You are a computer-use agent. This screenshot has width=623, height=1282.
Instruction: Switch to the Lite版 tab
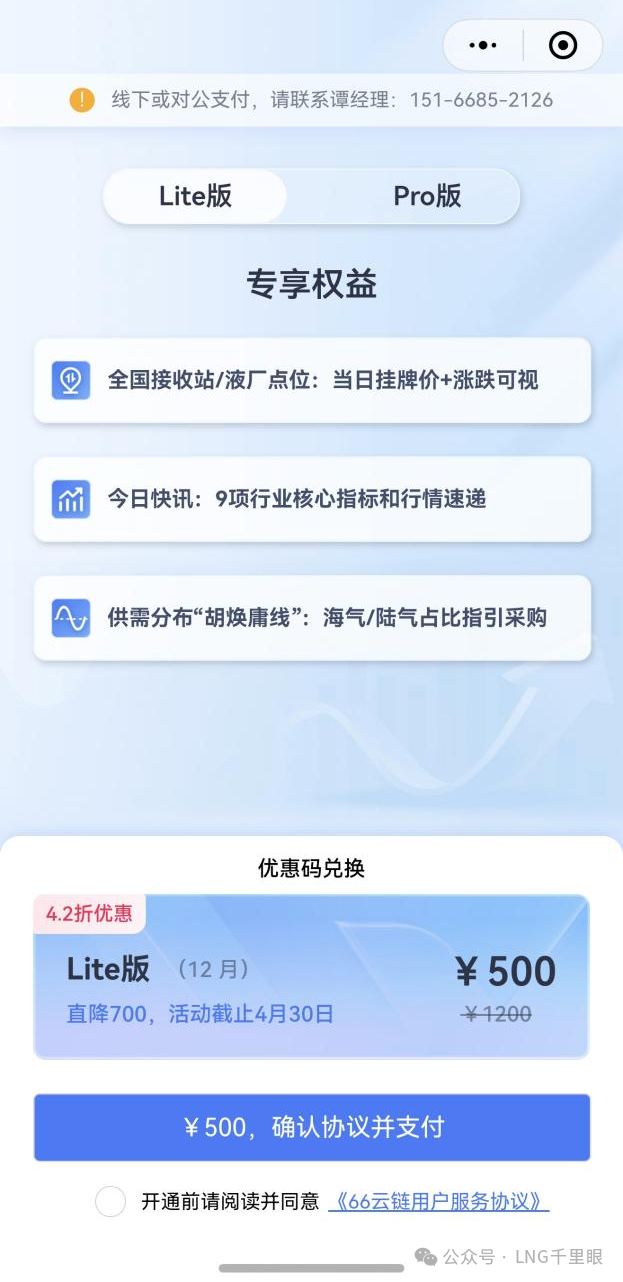196,196
